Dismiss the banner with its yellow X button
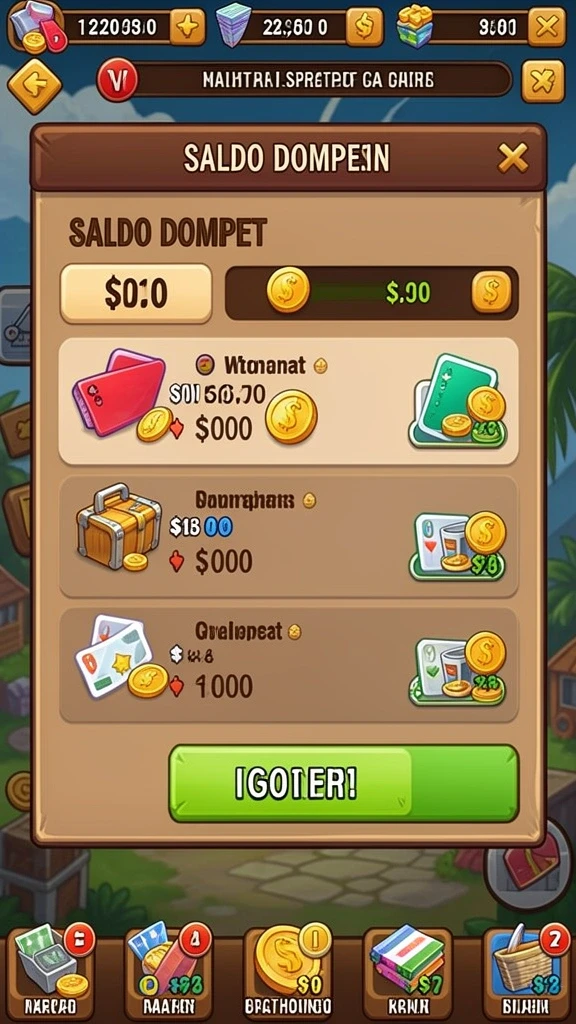The height and width of the screenshot is (1024, 576). 543,81
